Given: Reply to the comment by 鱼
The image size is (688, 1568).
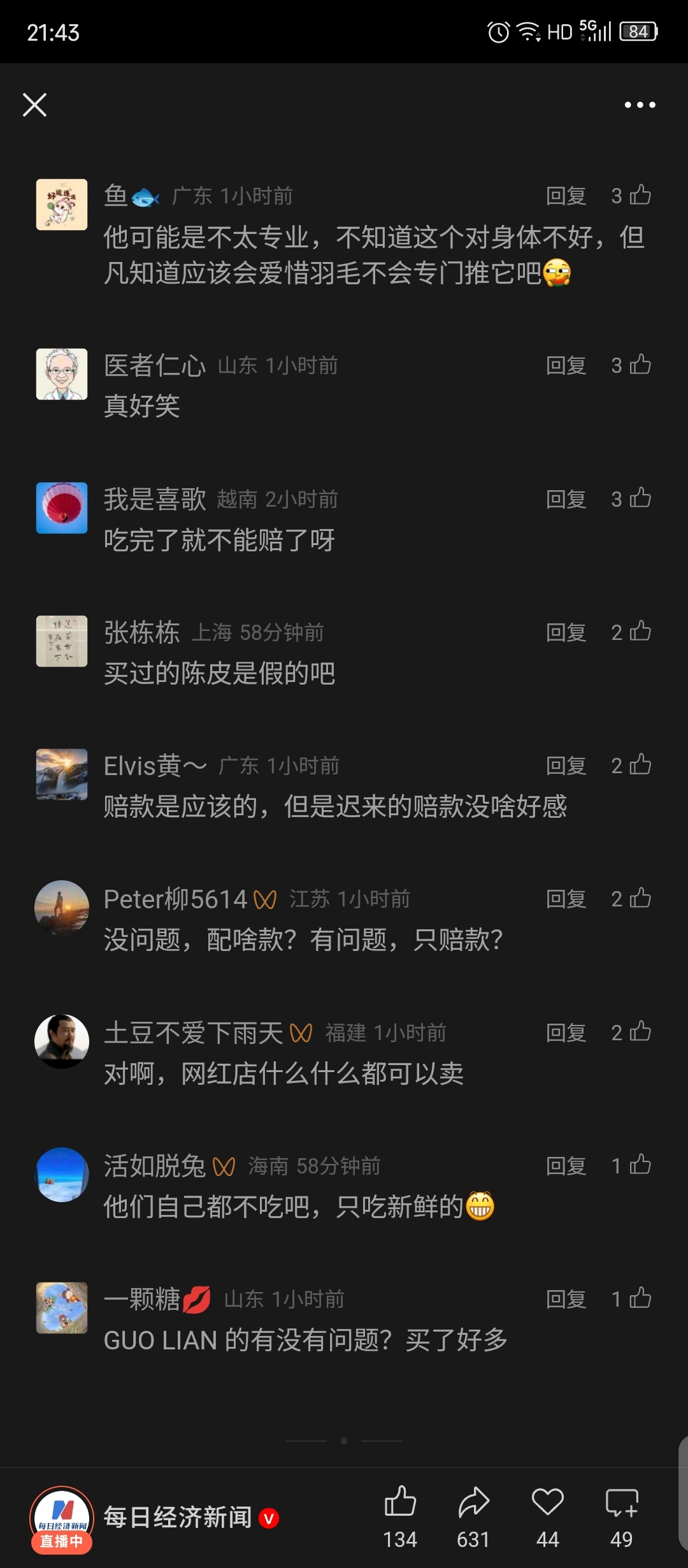Looking at the screenshot, I should click(566, 196).
